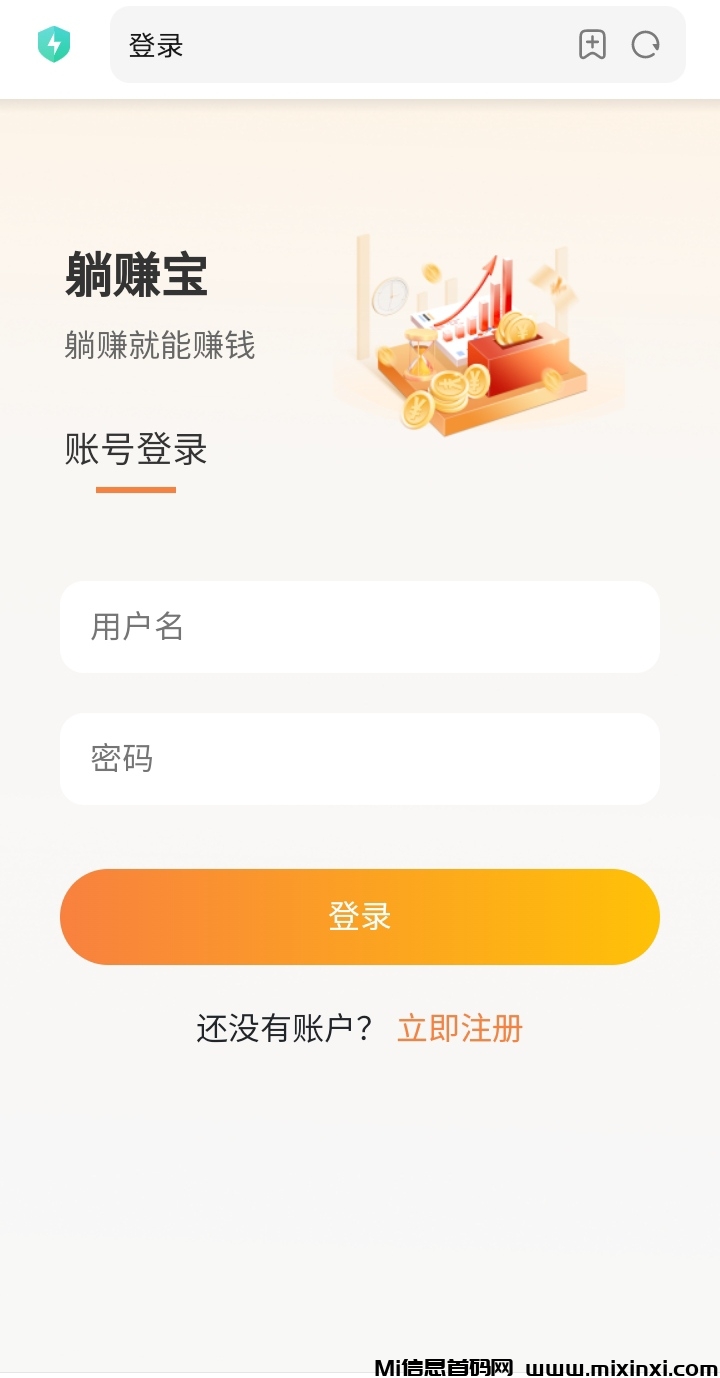Focus the 用户名 username field

click(x=360, y=627)
